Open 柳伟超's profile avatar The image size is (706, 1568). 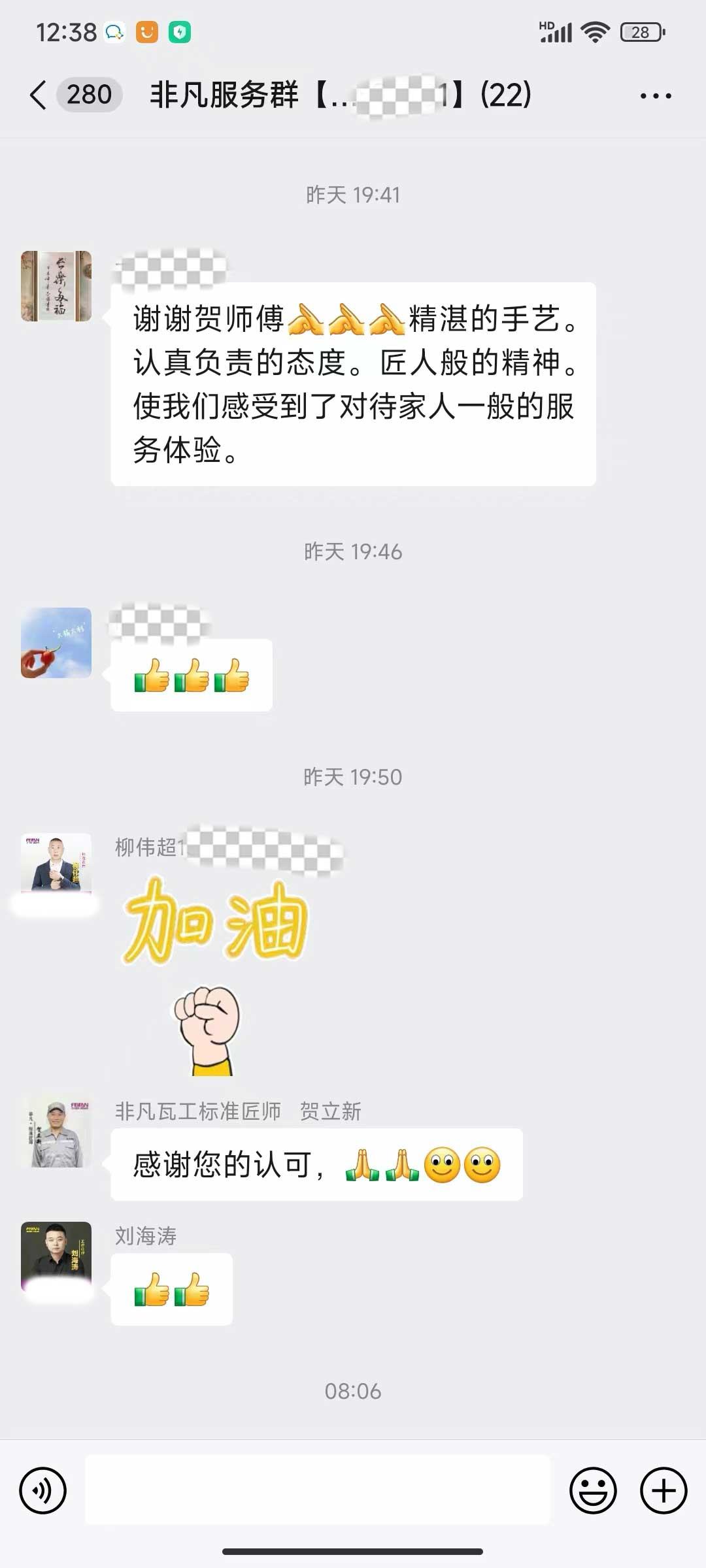coord(56,863)
